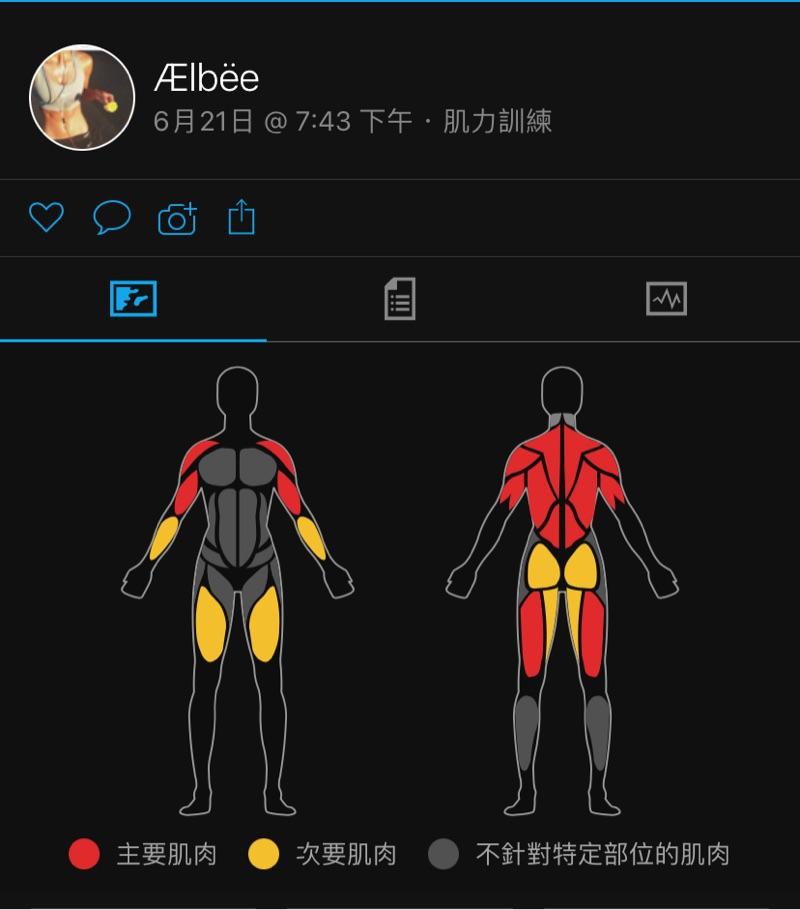Screen dimensions: 800x910
Task: Open Ælbëe's profile picture
Action: click(82, 97)
